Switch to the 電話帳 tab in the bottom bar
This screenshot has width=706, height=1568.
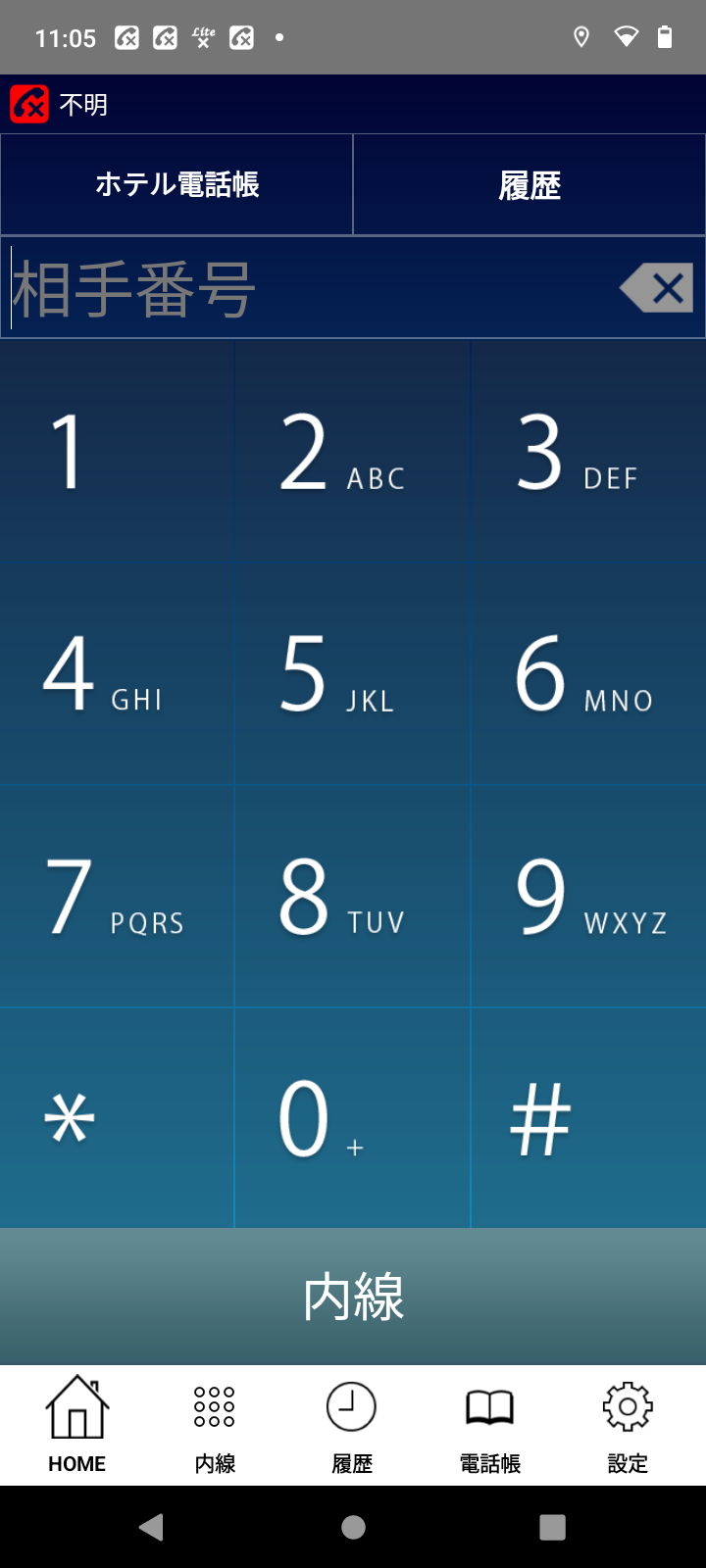(489, 1425)
